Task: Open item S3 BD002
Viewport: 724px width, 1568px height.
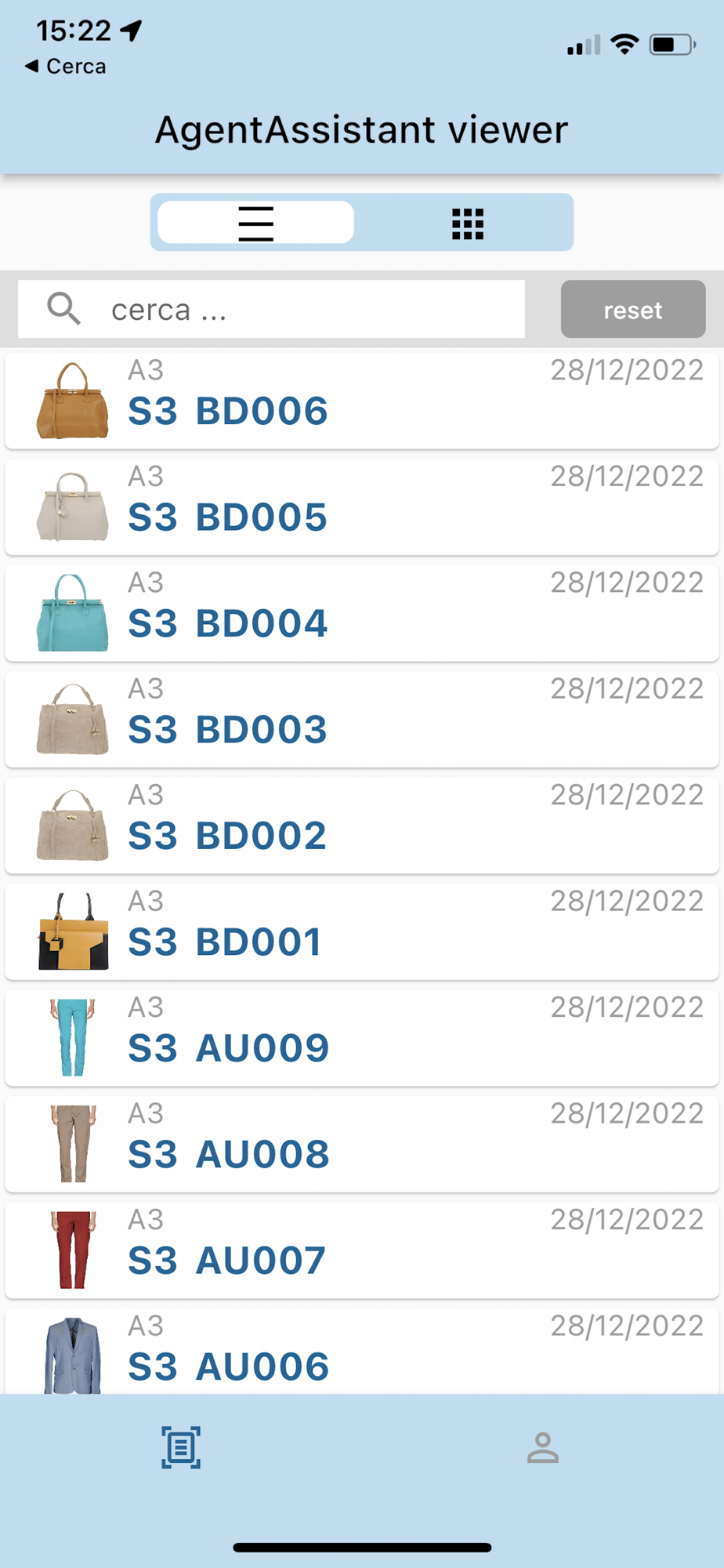Action: pyautogui.click(x=362, y=825)
